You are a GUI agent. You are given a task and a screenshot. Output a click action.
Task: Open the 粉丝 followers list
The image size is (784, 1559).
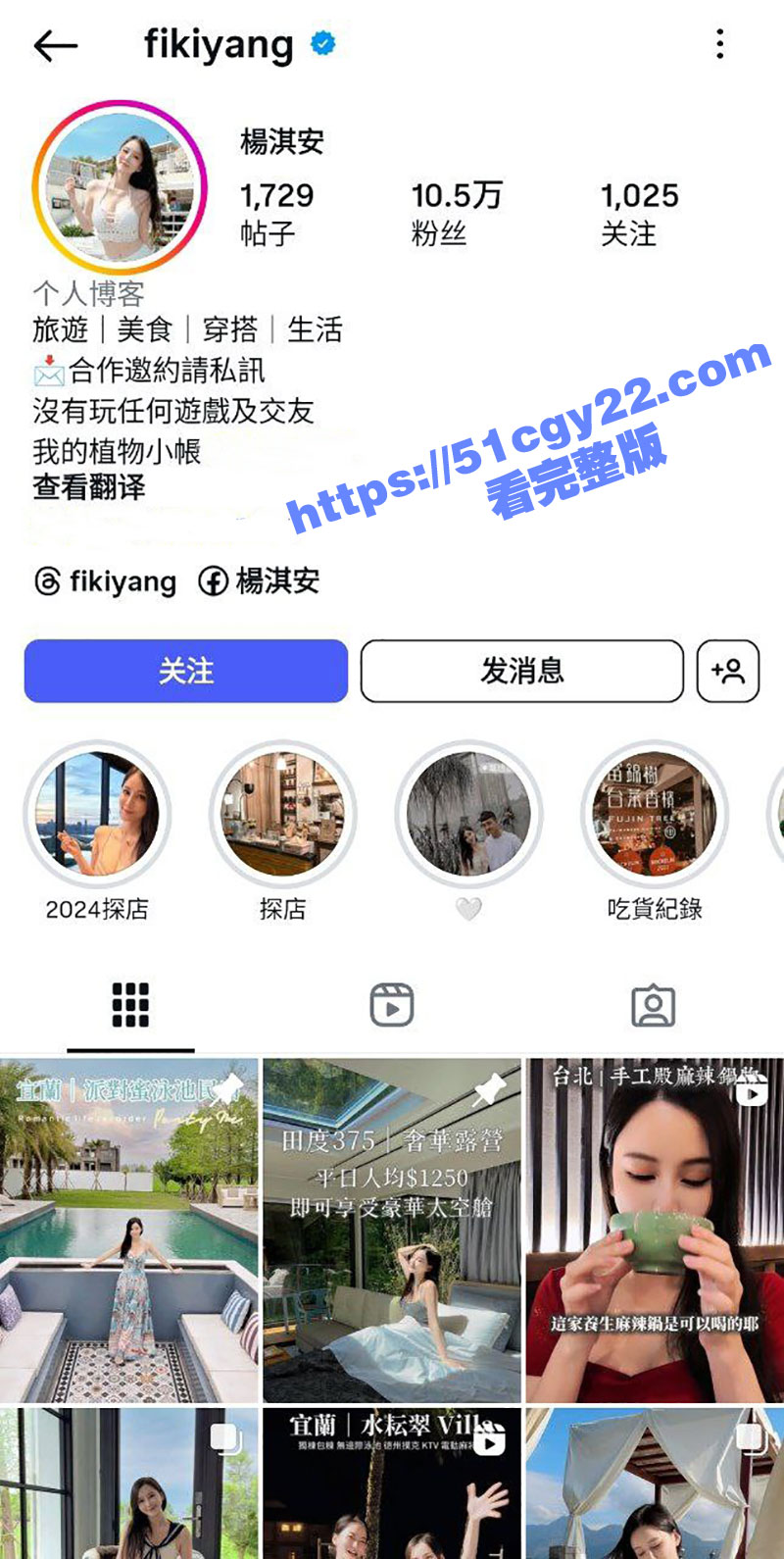pyautogui.click(x=456, y=213)
